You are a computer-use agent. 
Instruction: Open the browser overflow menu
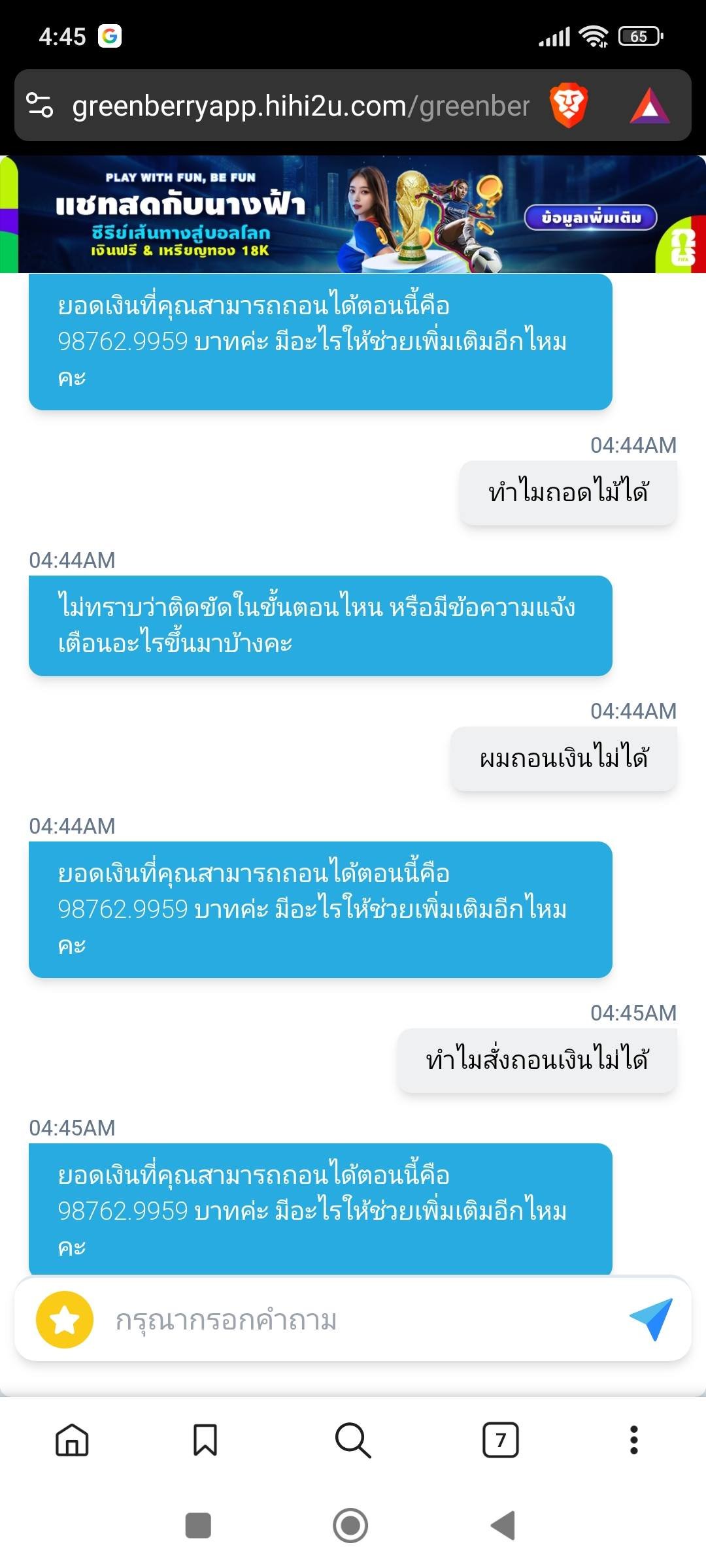pos(633,1440)
